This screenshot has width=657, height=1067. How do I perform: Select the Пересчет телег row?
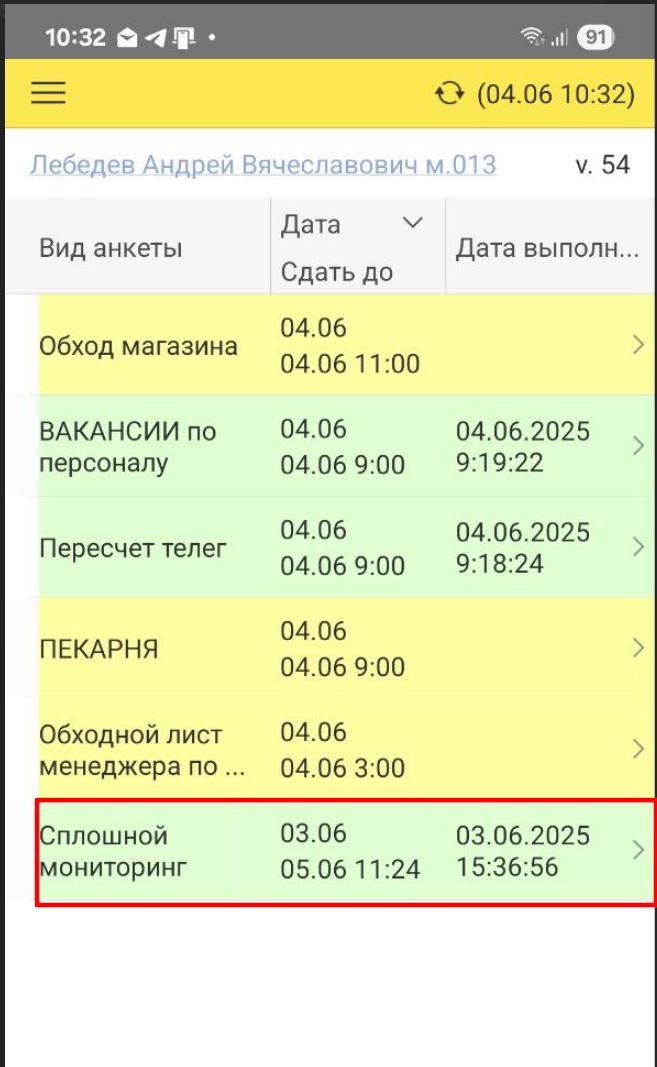point(347,547)
